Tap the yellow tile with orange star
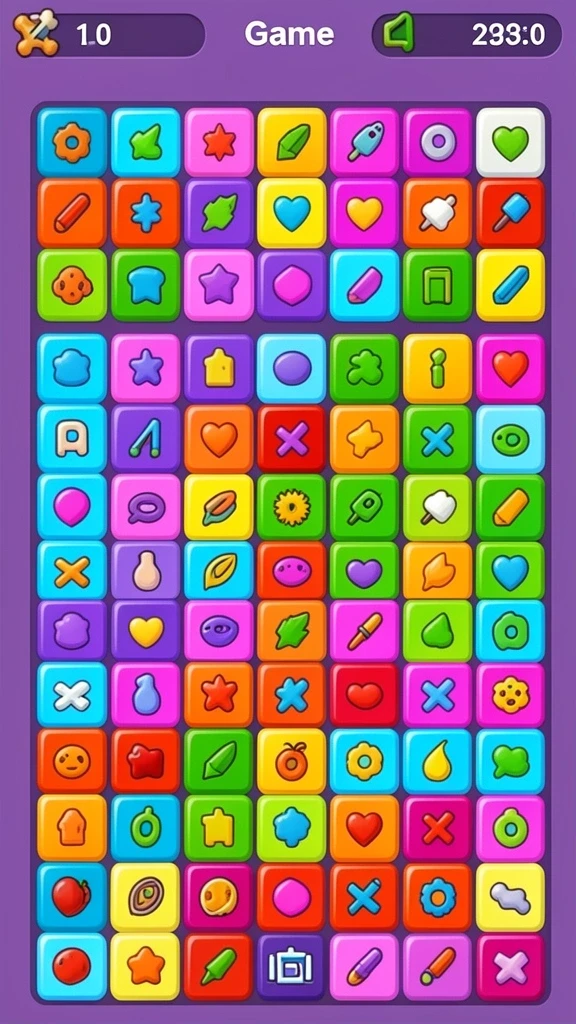 tap(145, 967)
